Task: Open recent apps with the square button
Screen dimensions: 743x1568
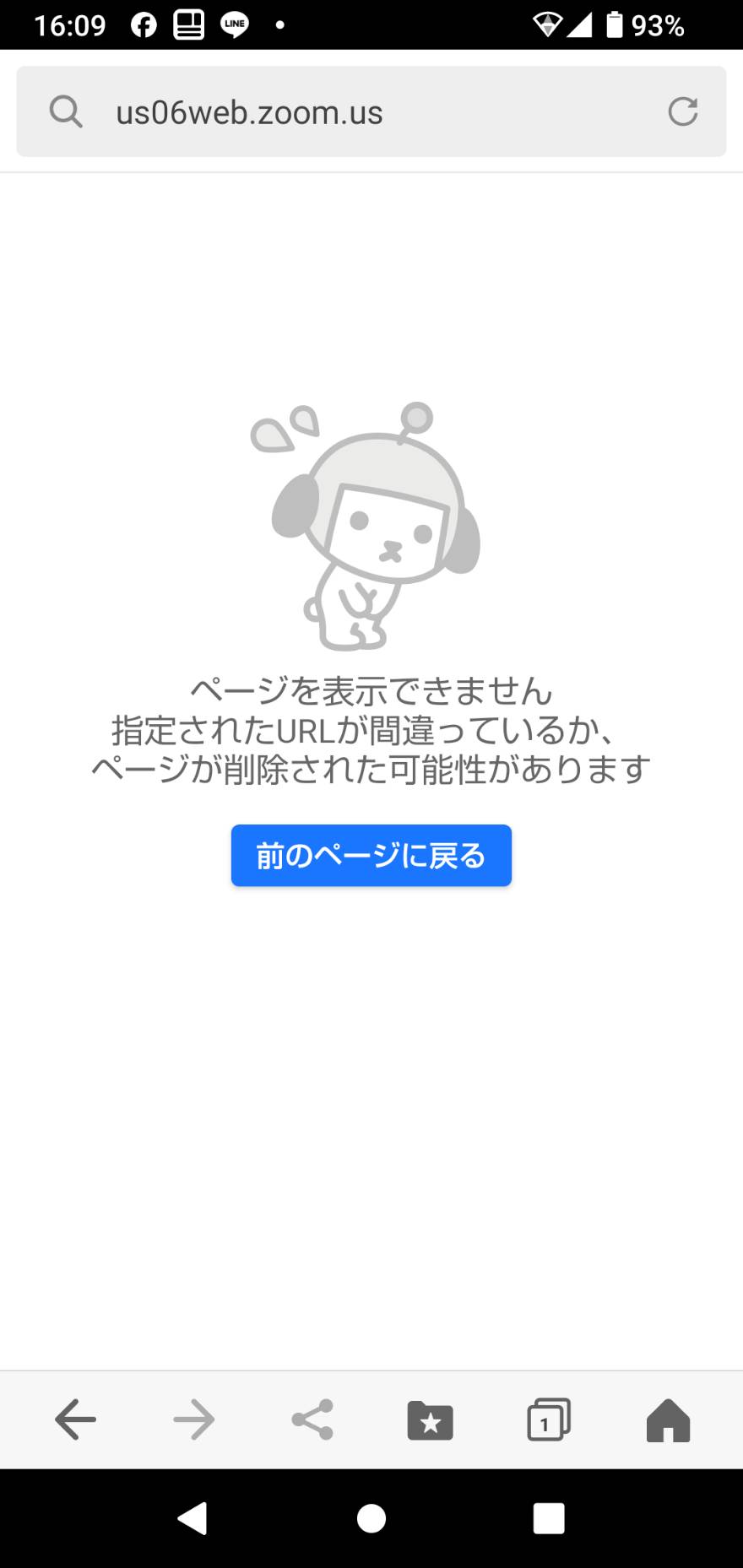Action: 549,1518
